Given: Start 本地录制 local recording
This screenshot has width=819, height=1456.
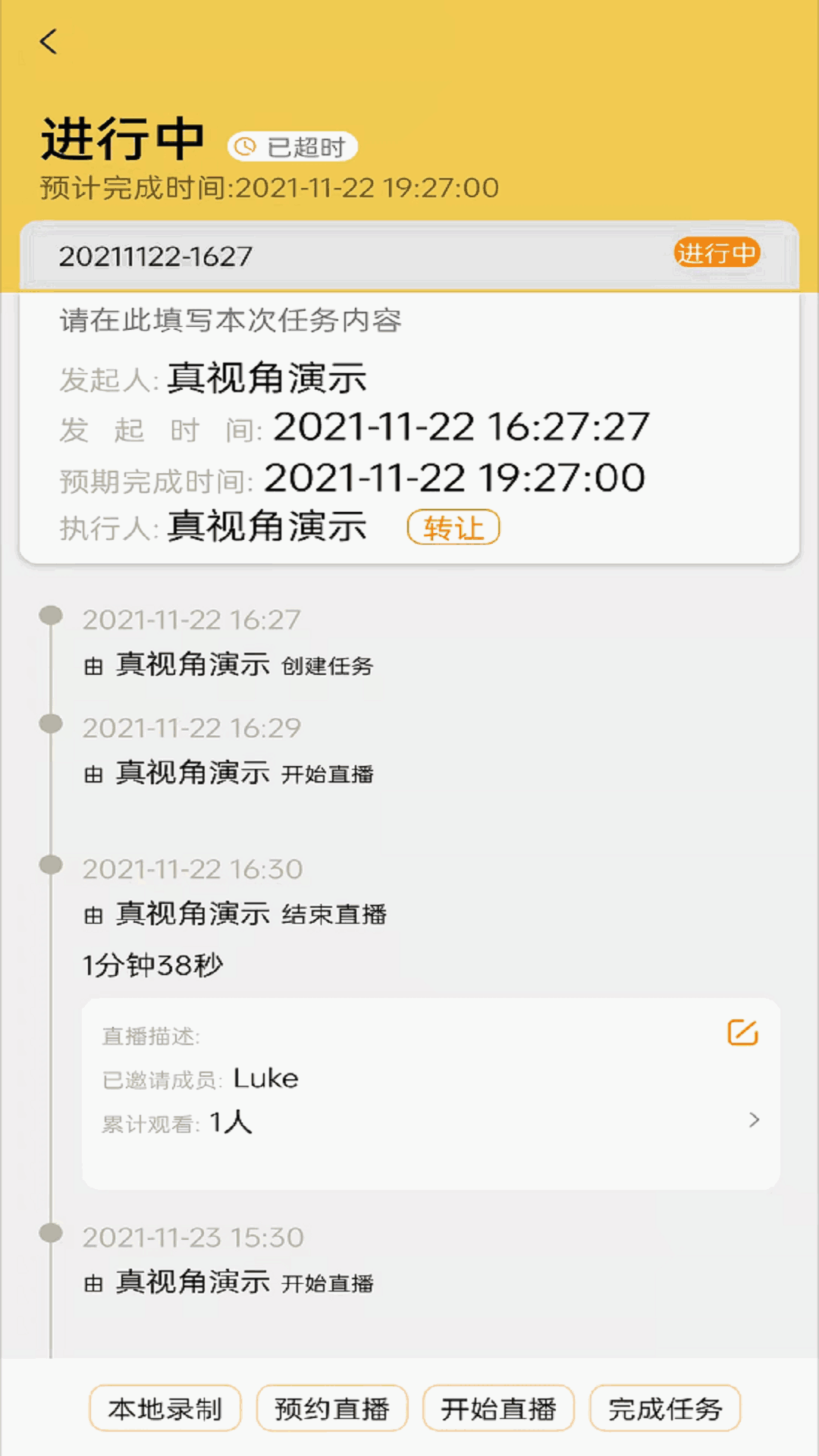Looking at the screenshot, I should [x=165, y=1409].
